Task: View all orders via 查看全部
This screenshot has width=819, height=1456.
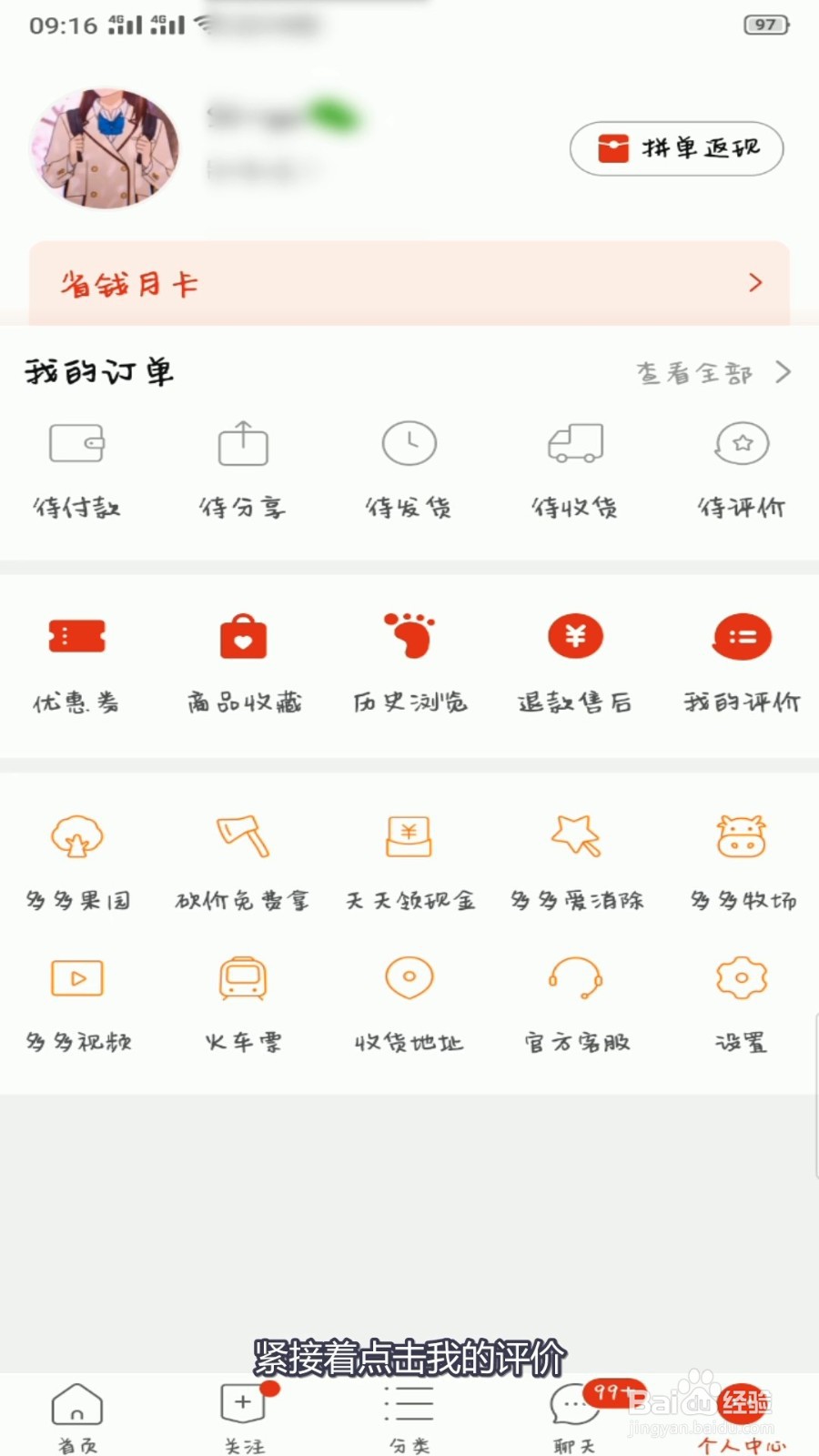Action: (x=713, y=372)
